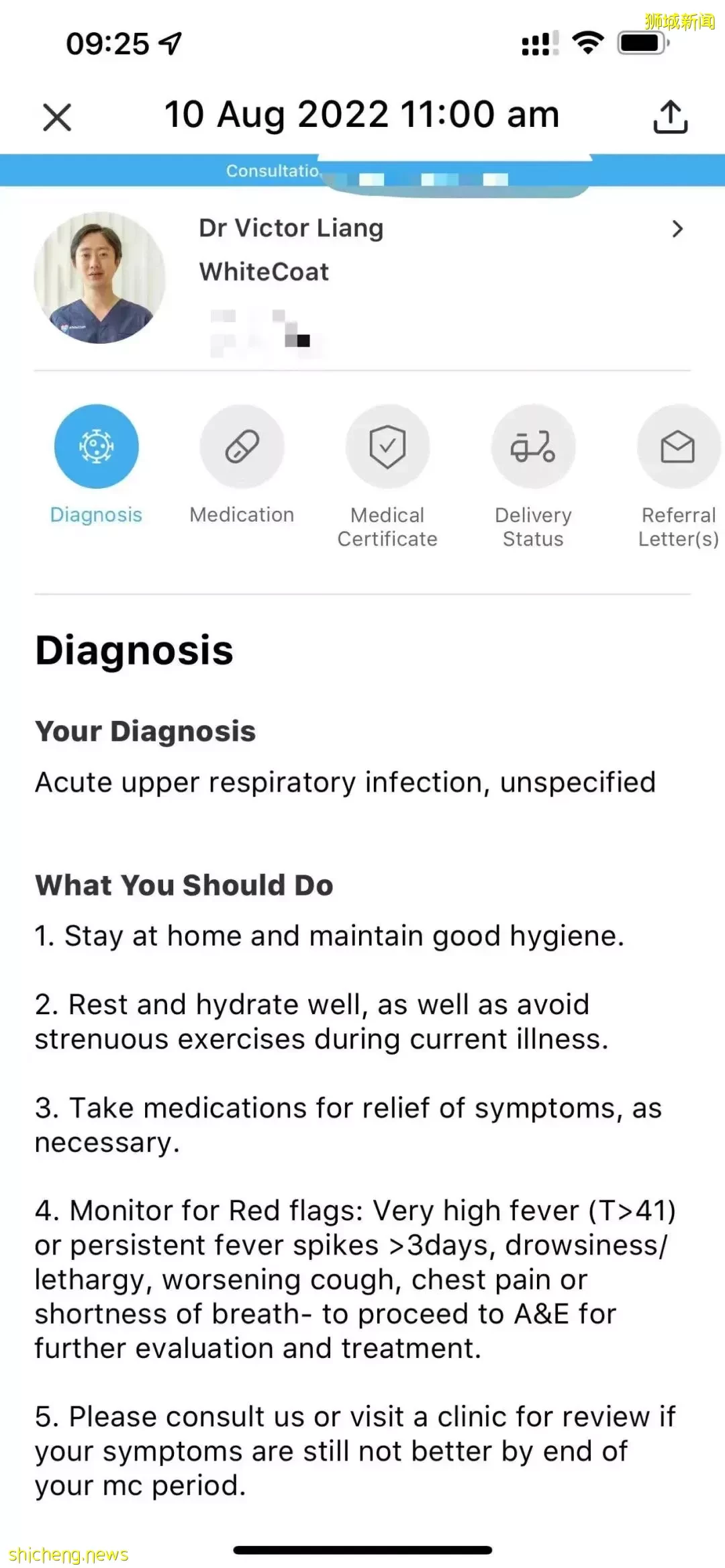Switch to the Medication tab
The width and height of the screenshot is (725, 1568).
242,447
